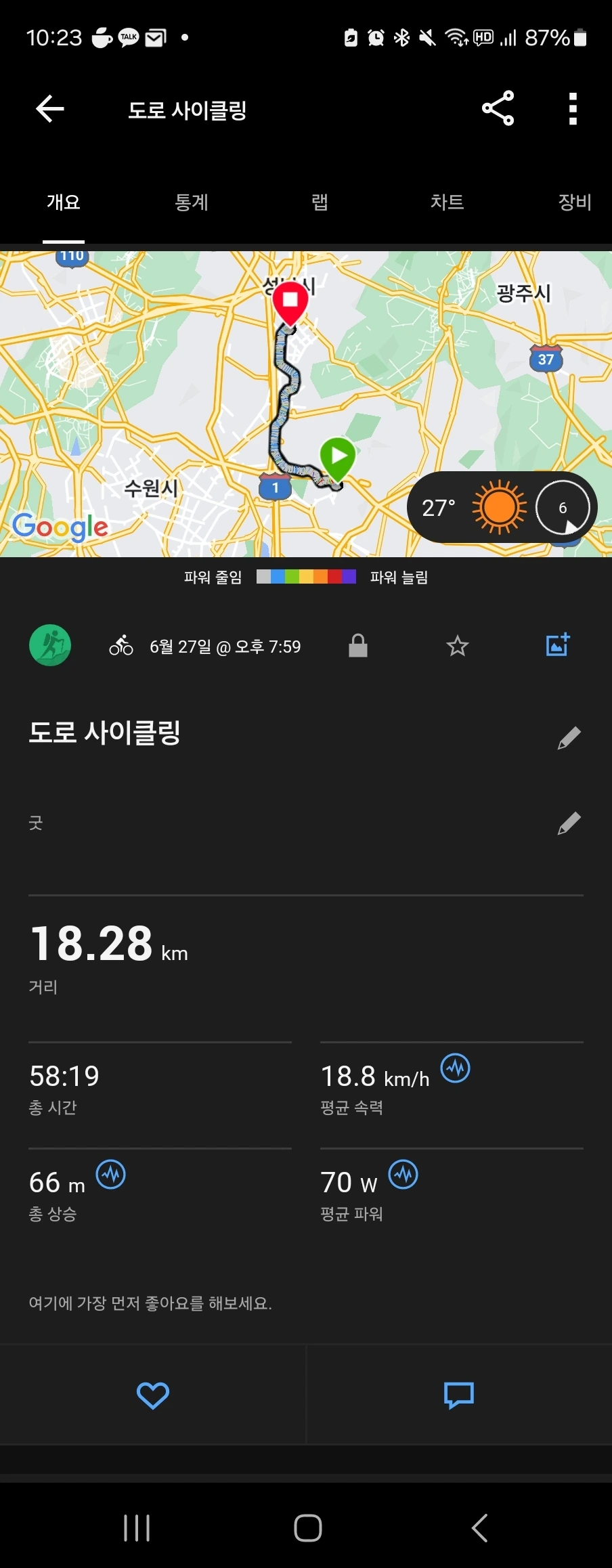The width and height of the screenshot is (612, 1568).
Task: Select the 장비 tab
Action: pyautogui.click(x=575, y=202)
